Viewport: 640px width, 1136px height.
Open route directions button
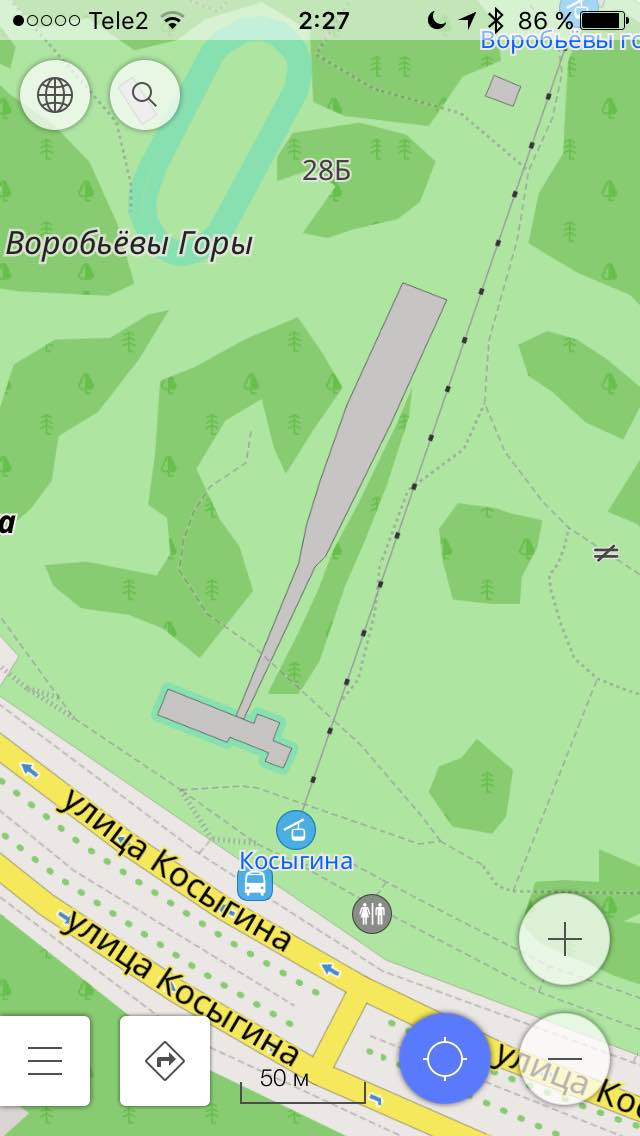(165, 1061)
